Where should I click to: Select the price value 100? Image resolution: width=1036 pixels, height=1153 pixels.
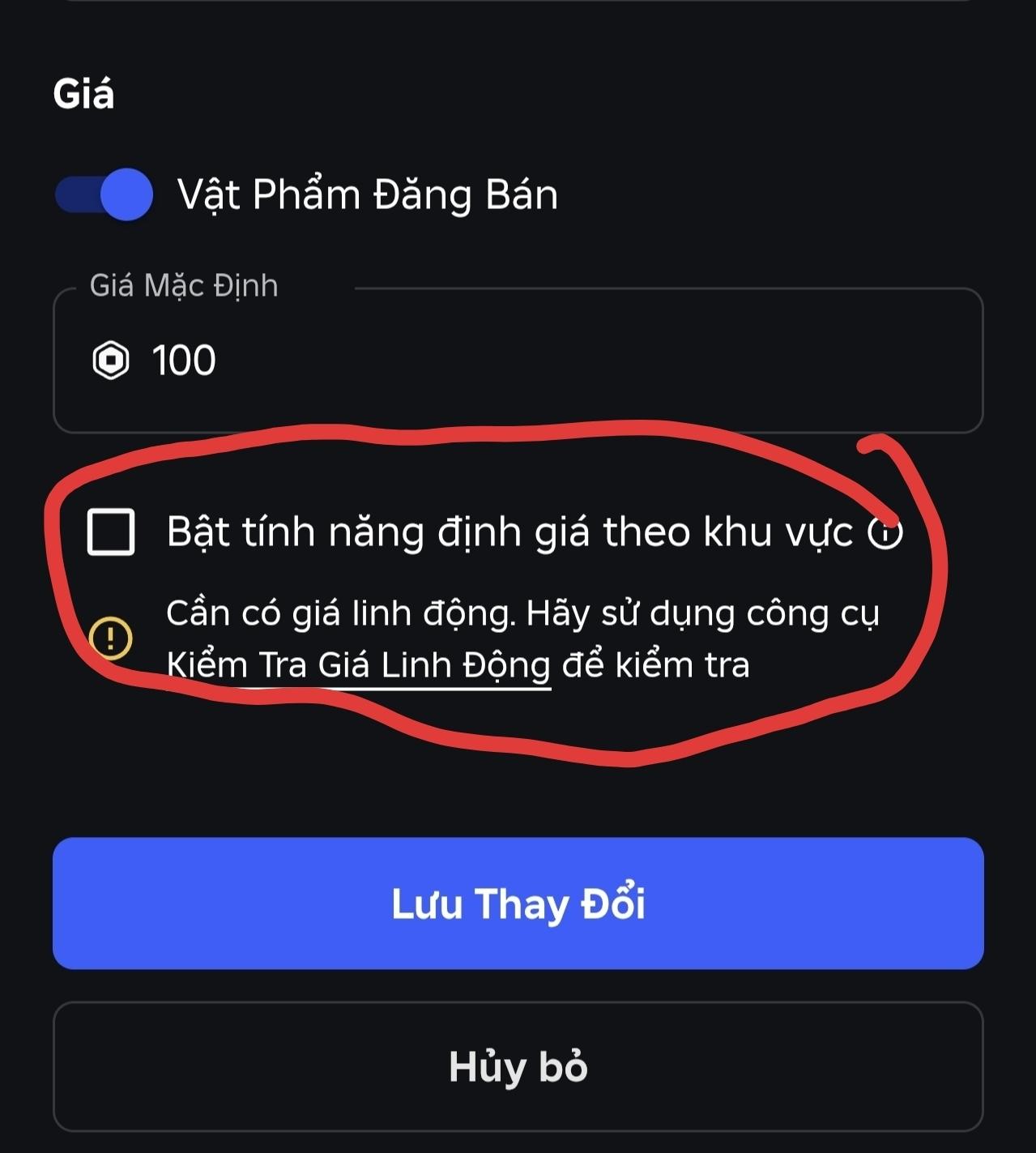coord(184,361)
